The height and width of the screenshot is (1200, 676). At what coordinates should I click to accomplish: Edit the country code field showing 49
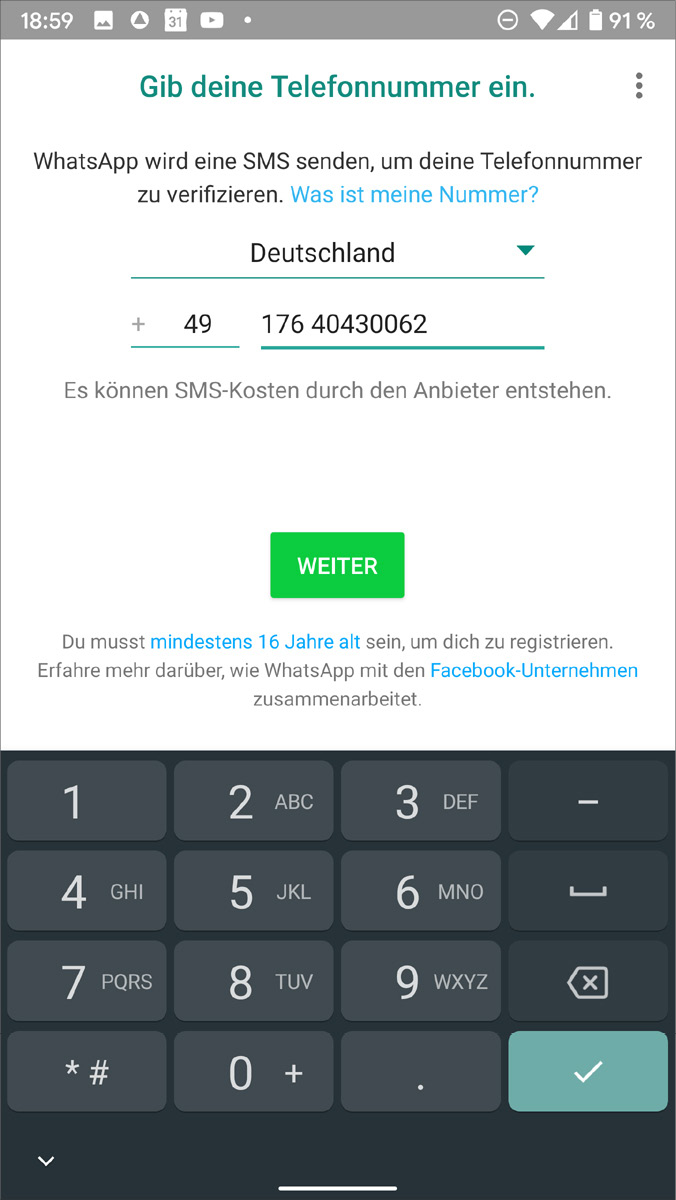pos(197,324)
